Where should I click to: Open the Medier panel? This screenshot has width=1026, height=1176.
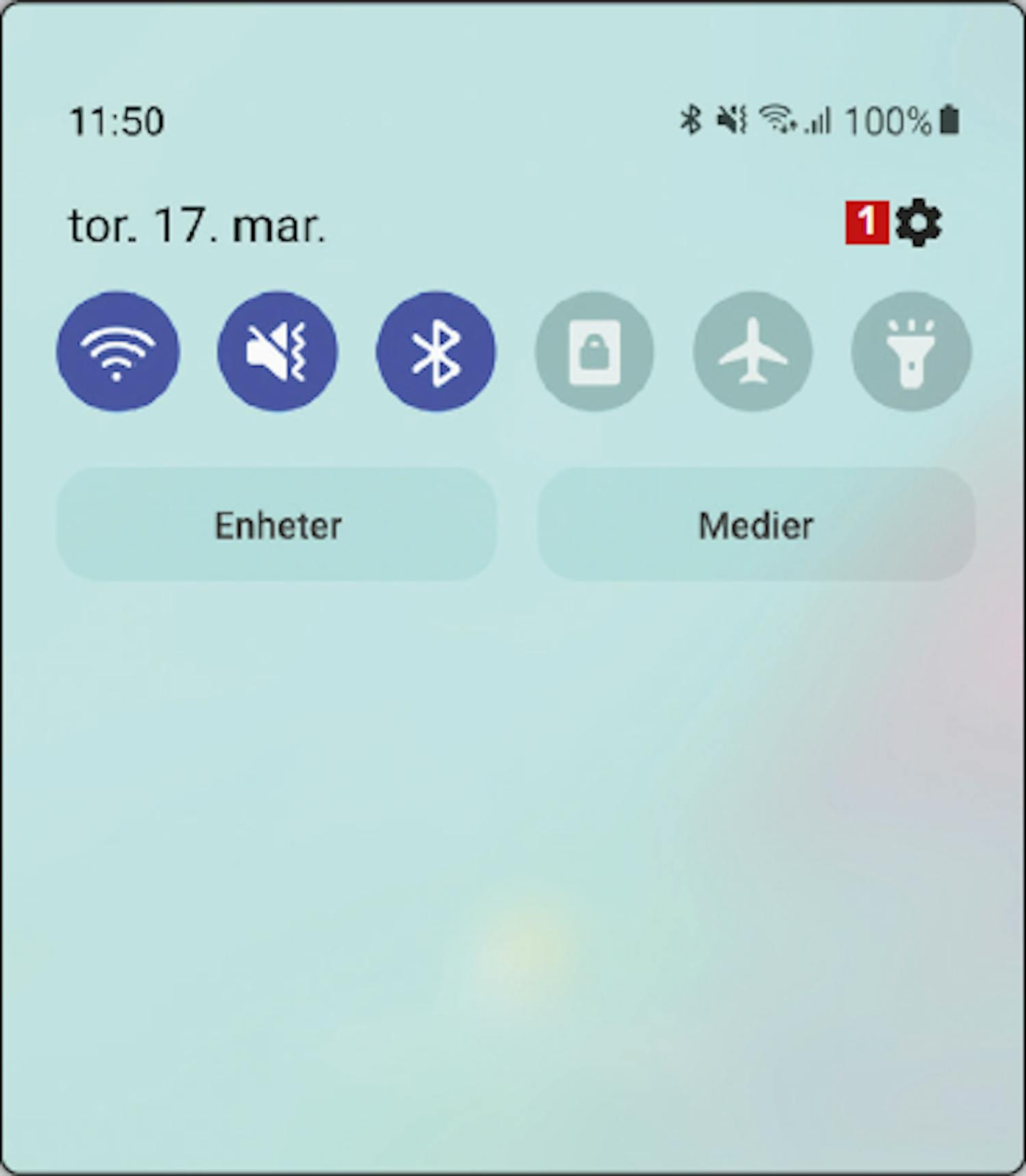click(x=756, y=525)
